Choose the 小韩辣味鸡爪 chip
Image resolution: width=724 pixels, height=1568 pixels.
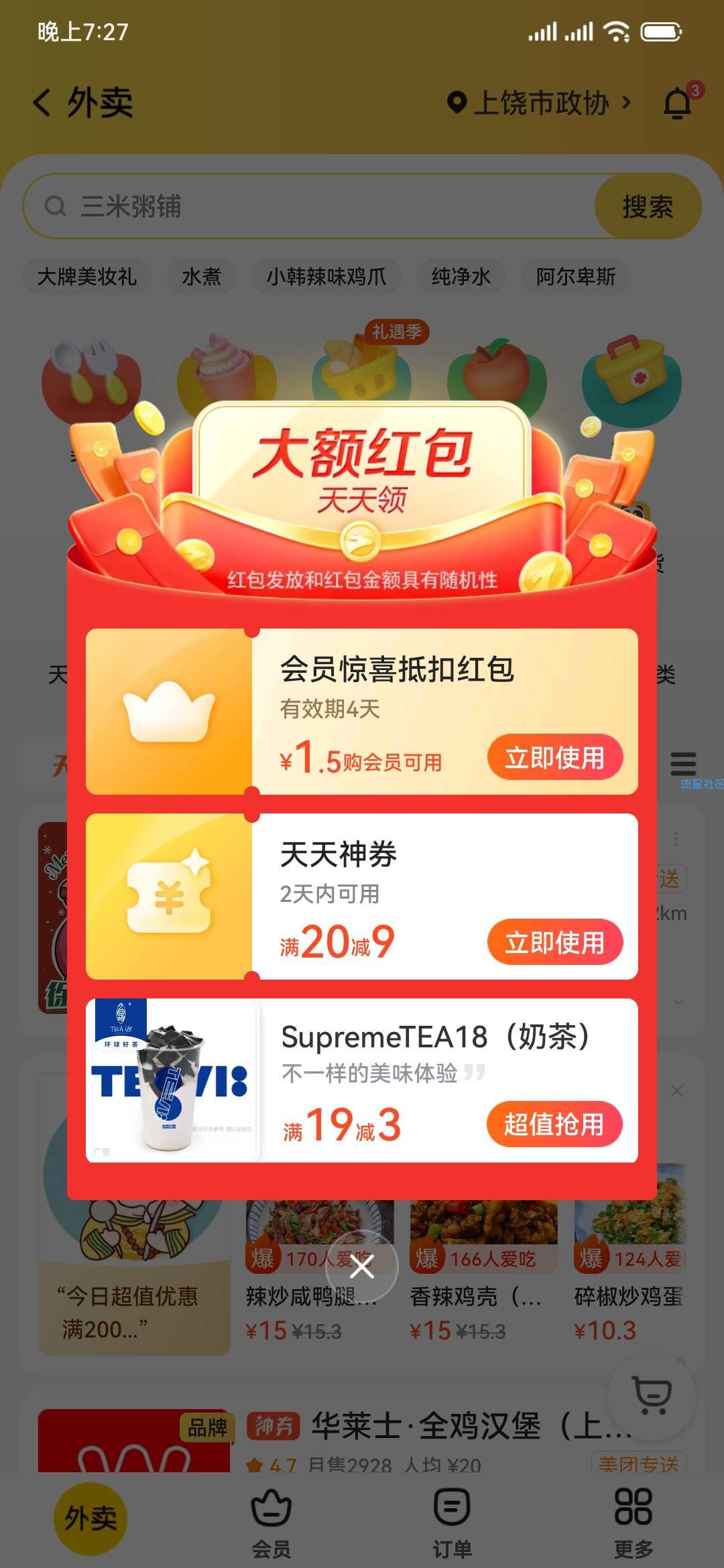coord(326,277)
